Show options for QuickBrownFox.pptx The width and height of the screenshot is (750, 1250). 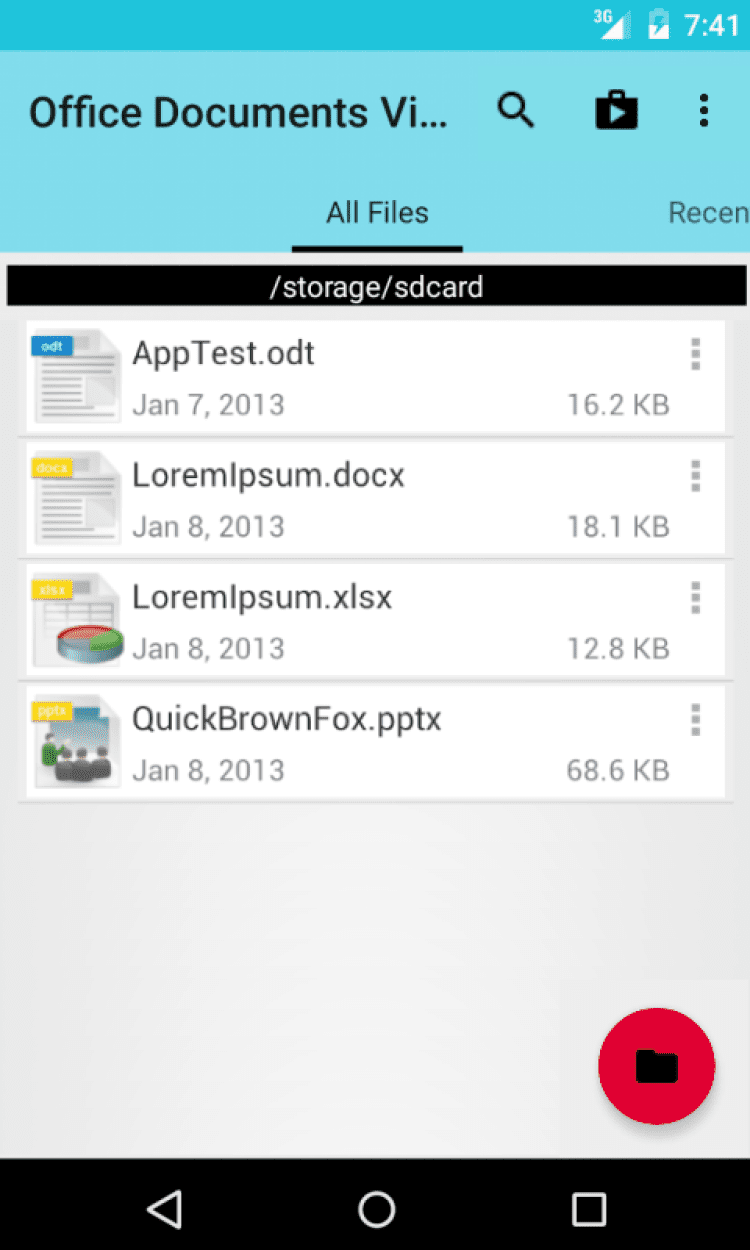(x=695, y=720)
